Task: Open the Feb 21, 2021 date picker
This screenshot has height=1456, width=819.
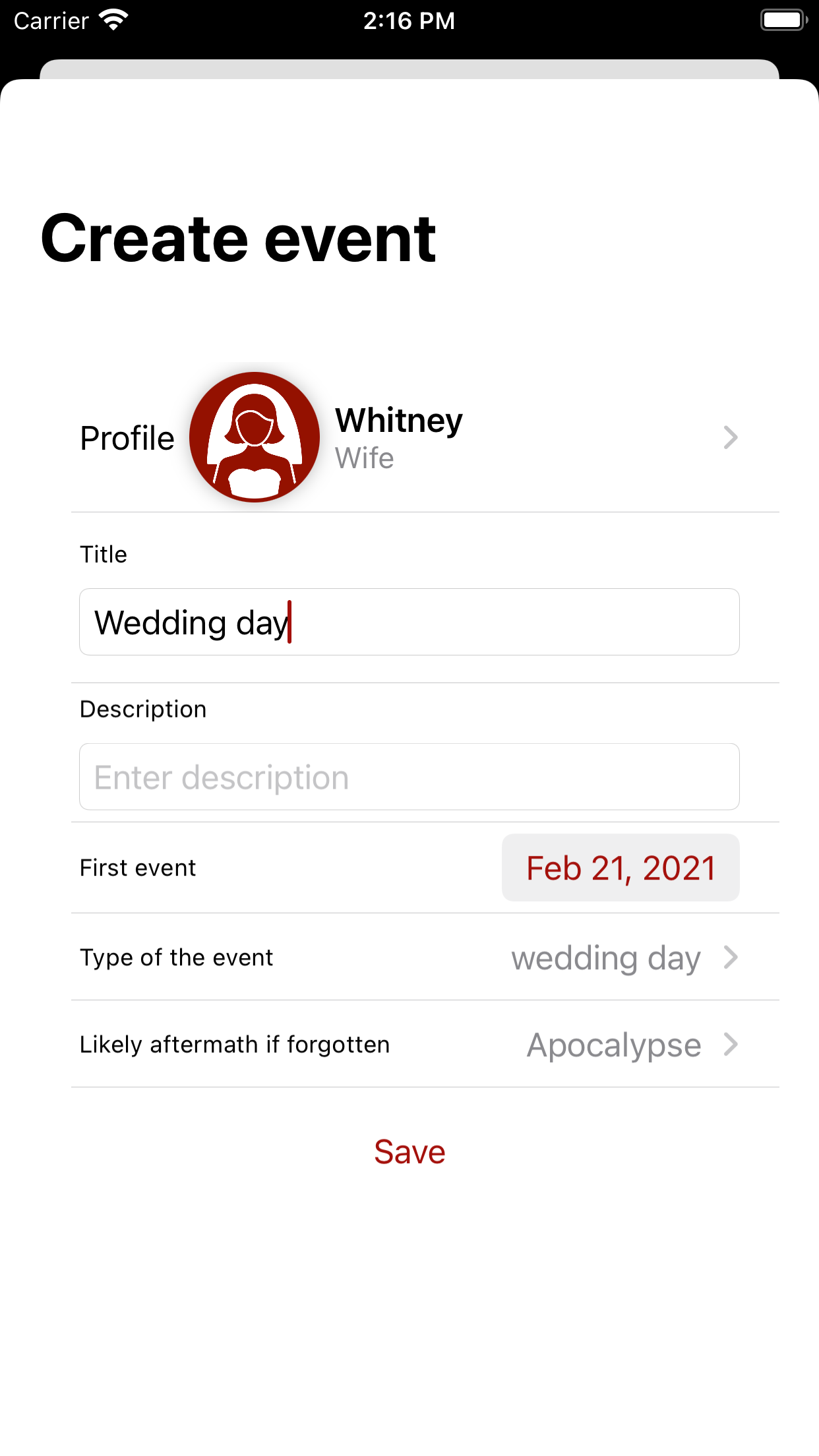Action: click(x=620, y=868)
